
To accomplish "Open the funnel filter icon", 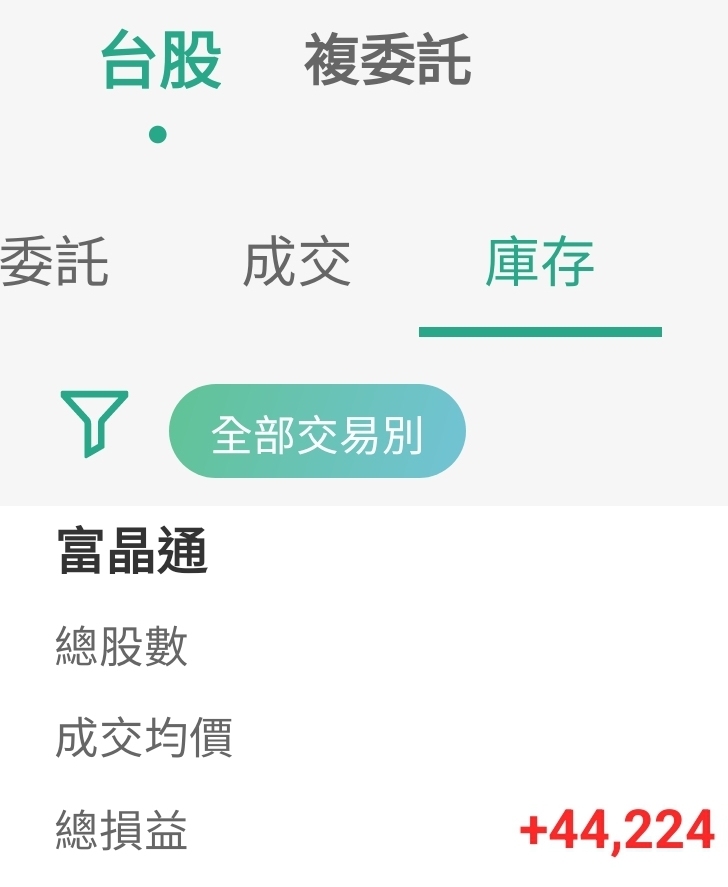I will [94, 423].
